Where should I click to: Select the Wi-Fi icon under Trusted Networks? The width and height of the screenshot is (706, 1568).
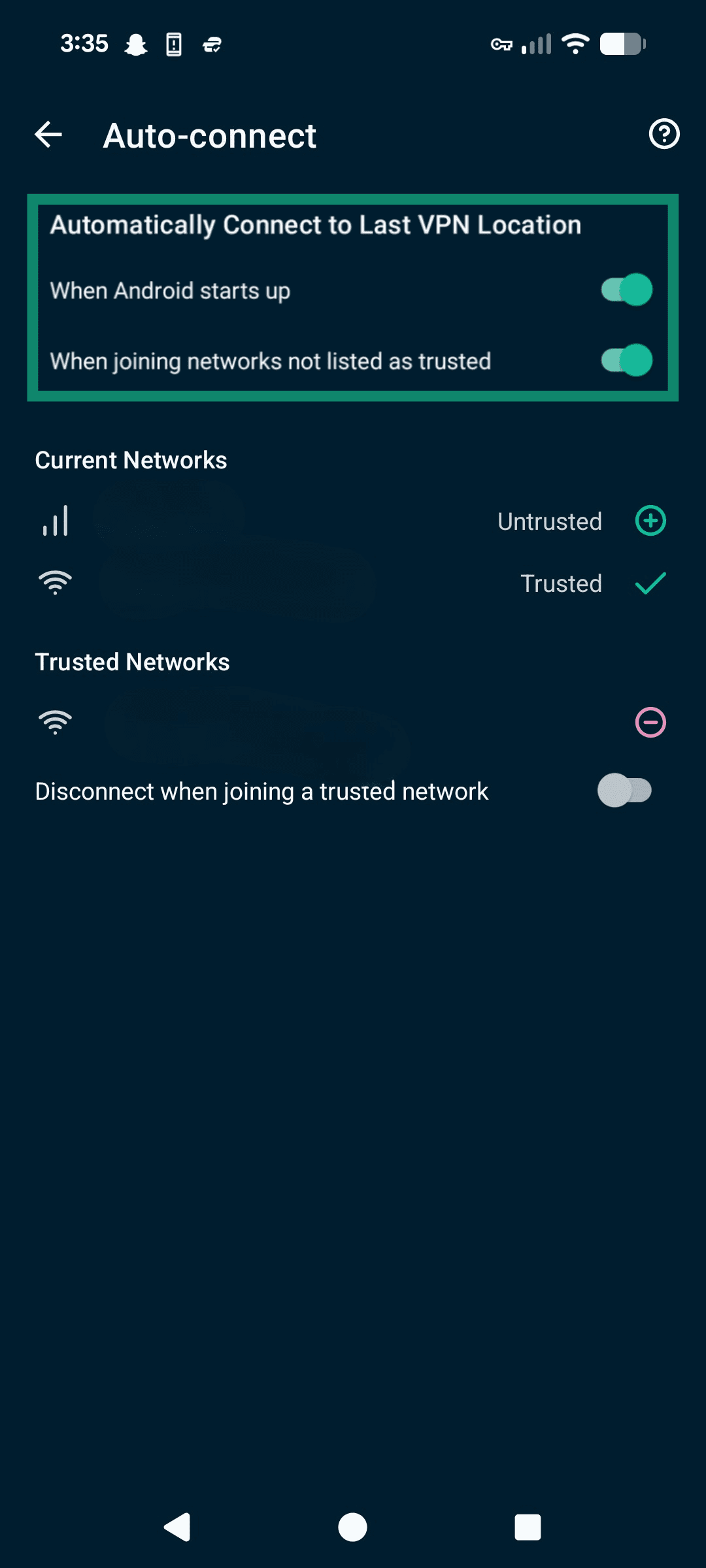pyautogui.click(x=56, y=722)
